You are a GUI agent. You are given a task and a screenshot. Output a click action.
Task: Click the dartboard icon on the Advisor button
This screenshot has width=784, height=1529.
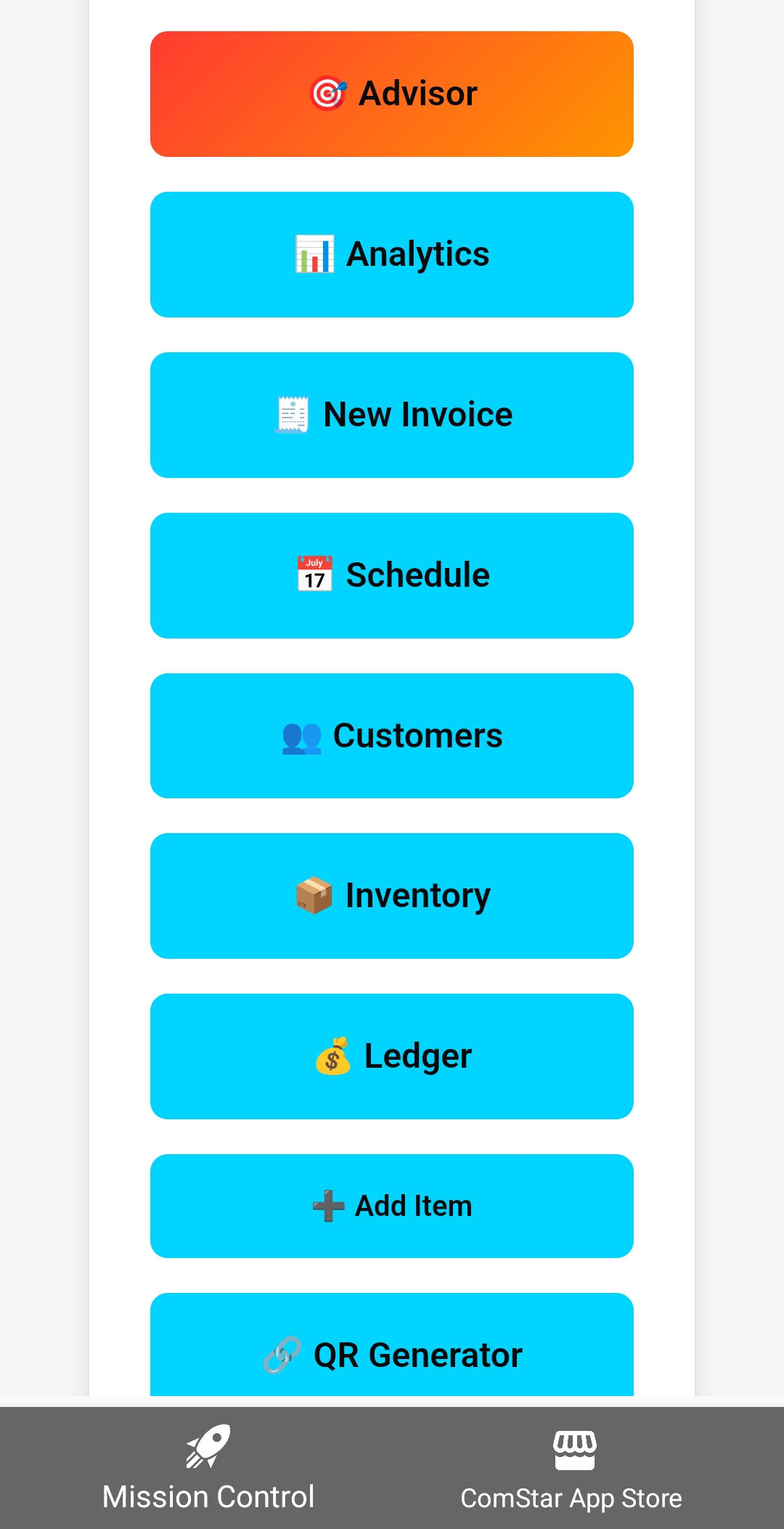328,93
